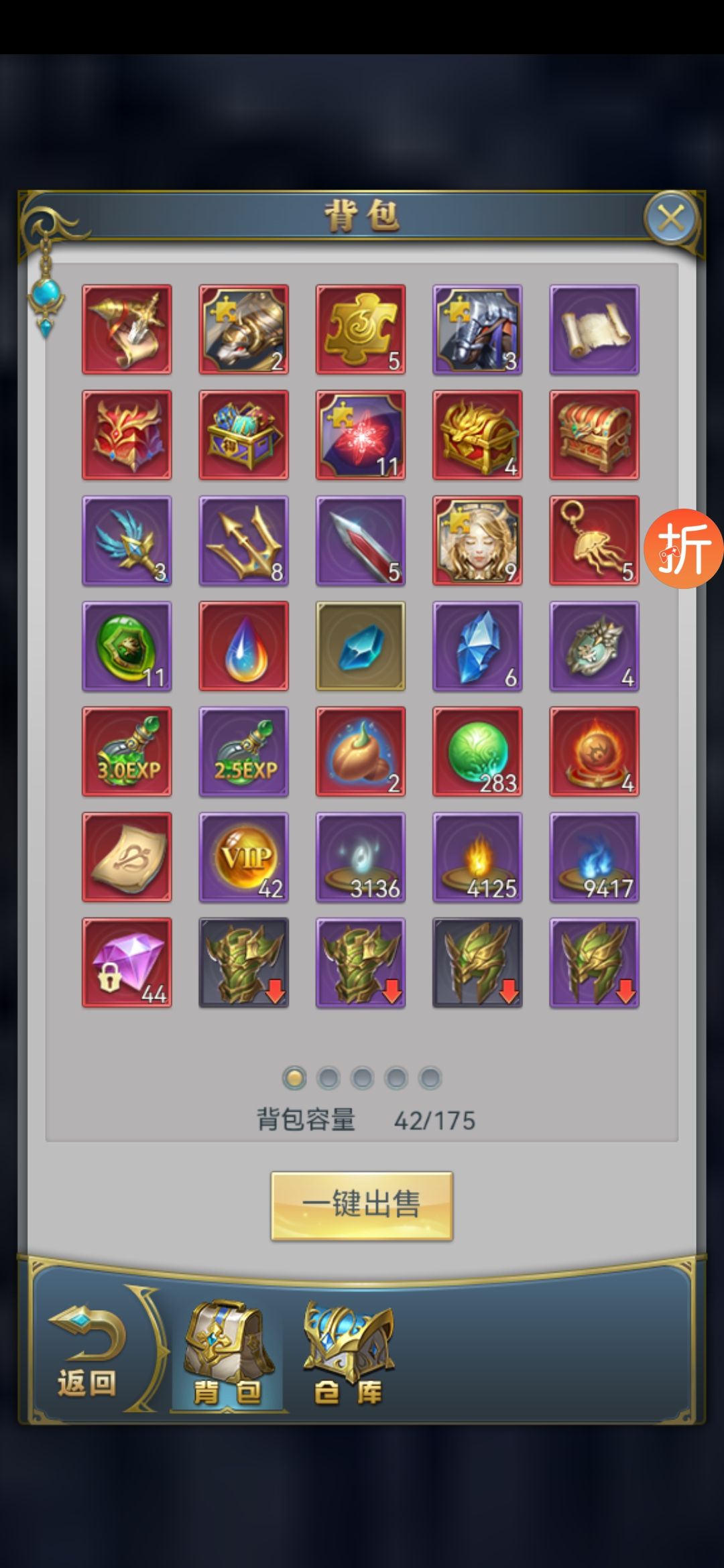Select the locked purple diamond item with 44
This screenshot has height=1568, width=724.
127,962
